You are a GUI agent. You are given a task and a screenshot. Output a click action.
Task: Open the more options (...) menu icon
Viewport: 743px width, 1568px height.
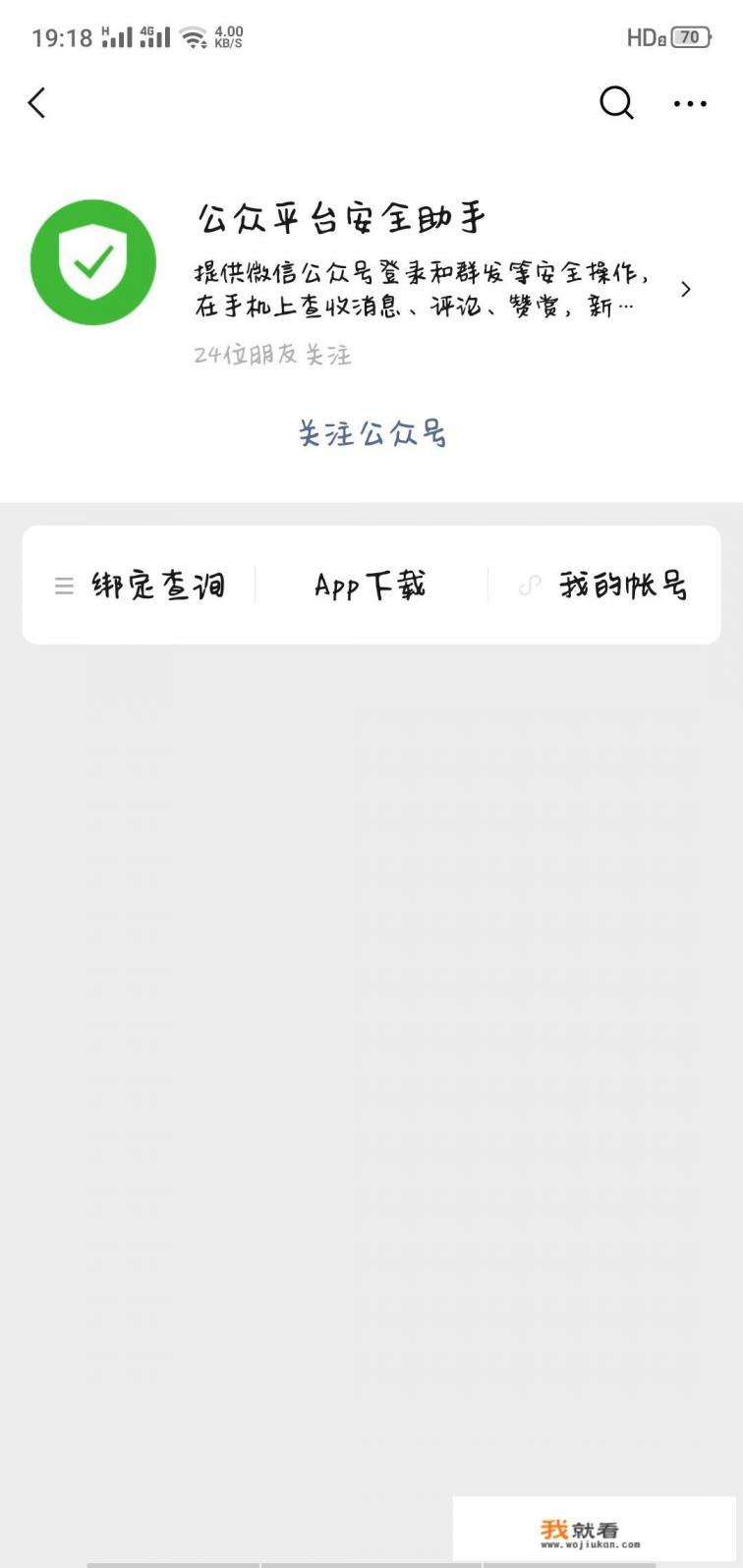point(690,103)
